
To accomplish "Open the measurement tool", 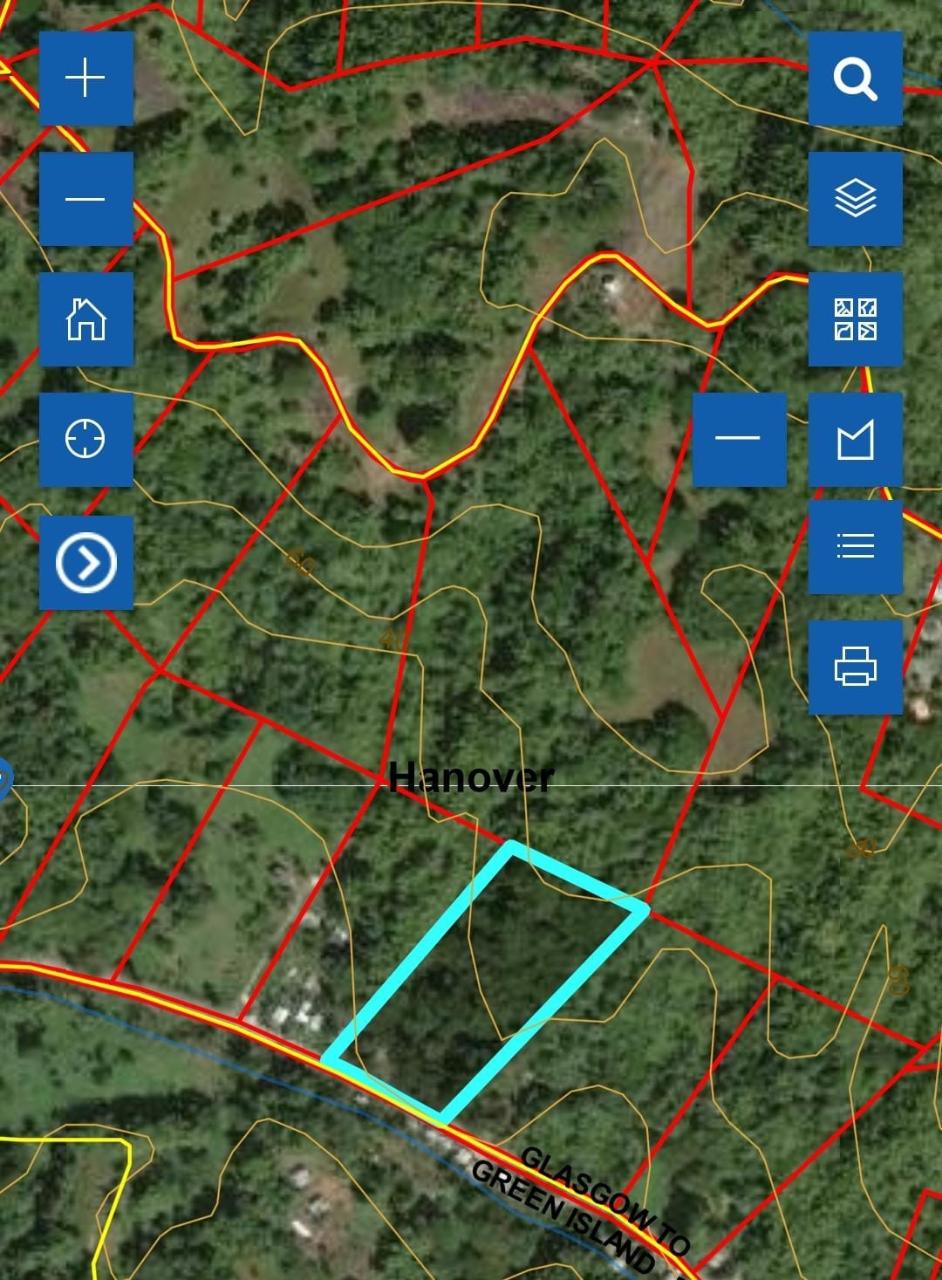I will tap(855, 440).
